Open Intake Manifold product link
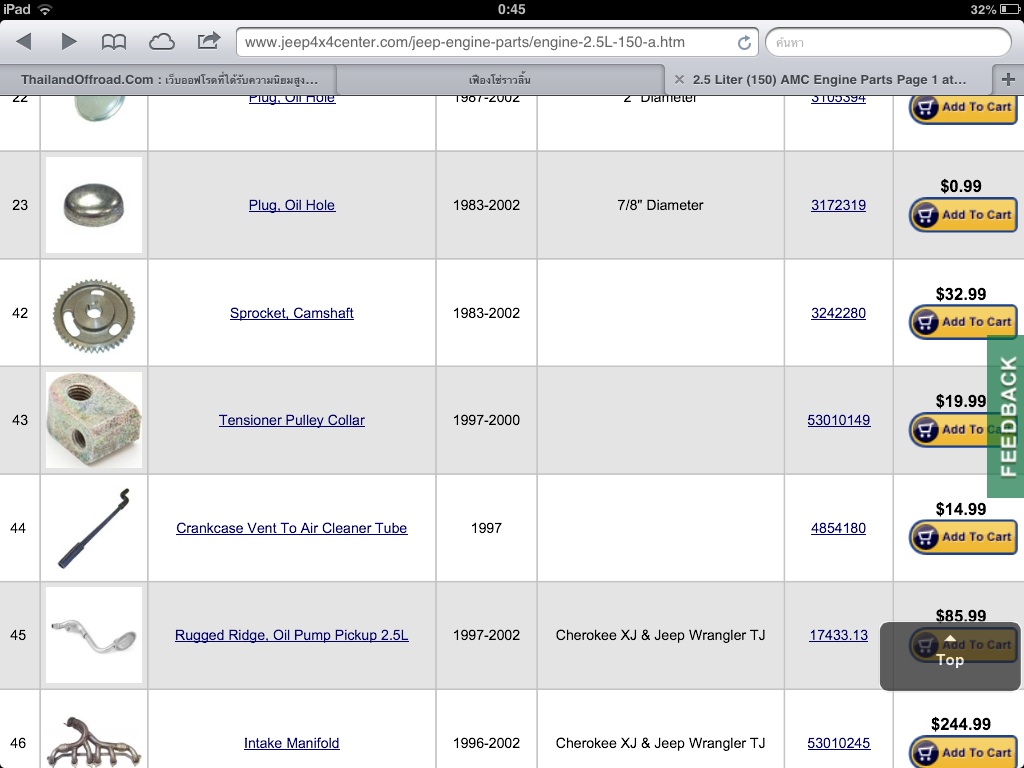 click(291, 743)
